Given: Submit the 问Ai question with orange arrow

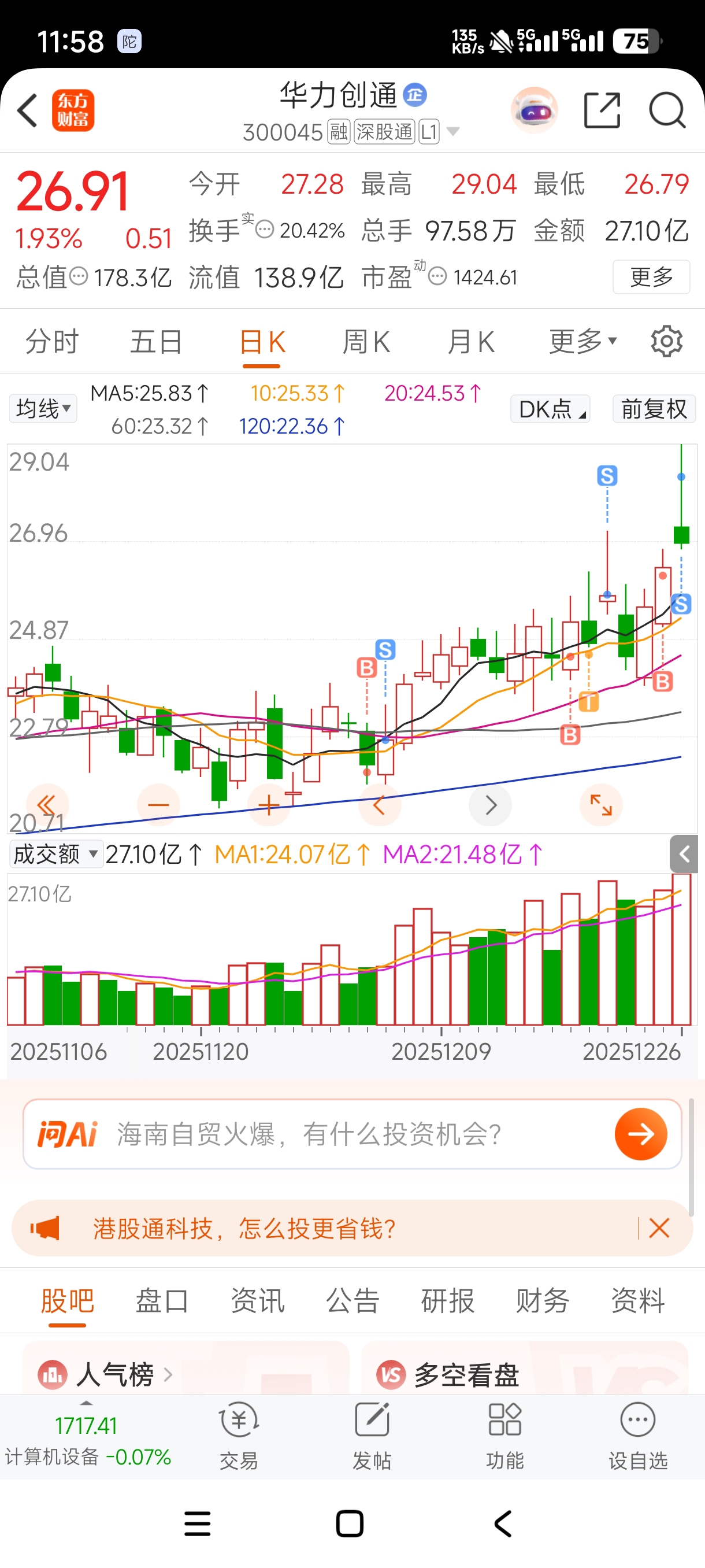Looking at the screenshot, I should pos(640,1134).
